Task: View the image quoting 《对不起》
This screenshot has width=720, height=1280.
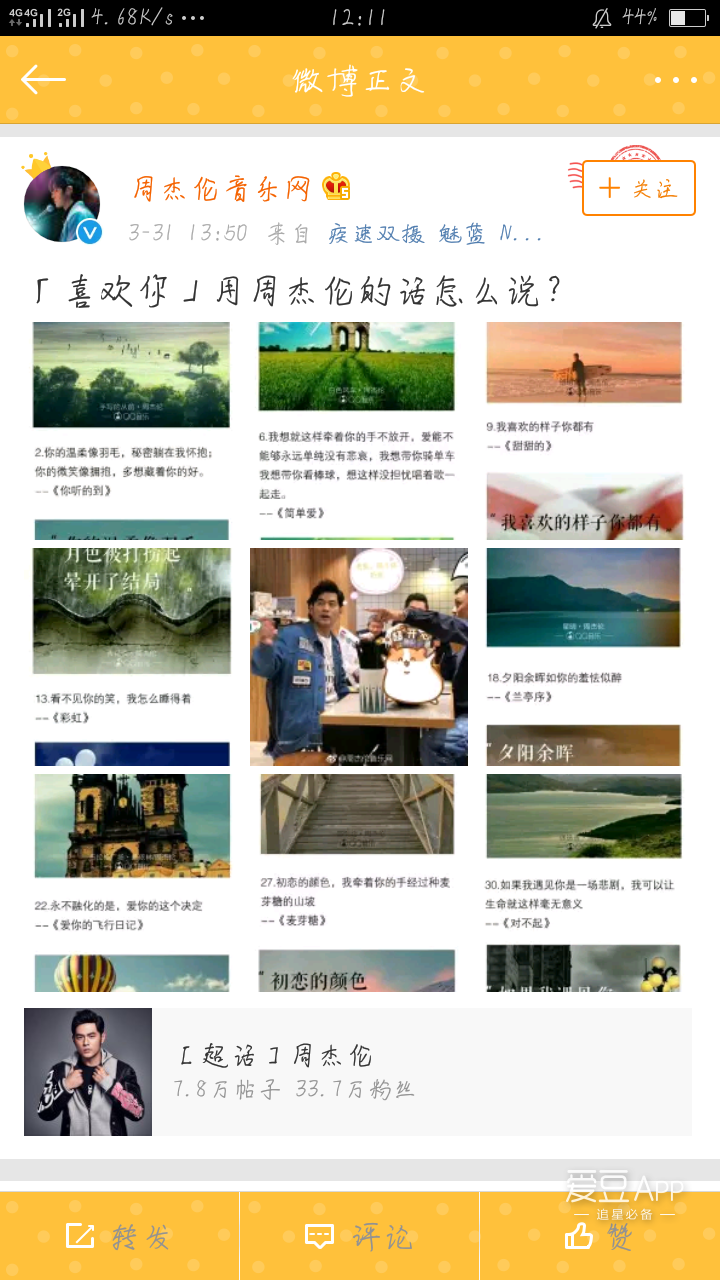Action: point(584,883)
